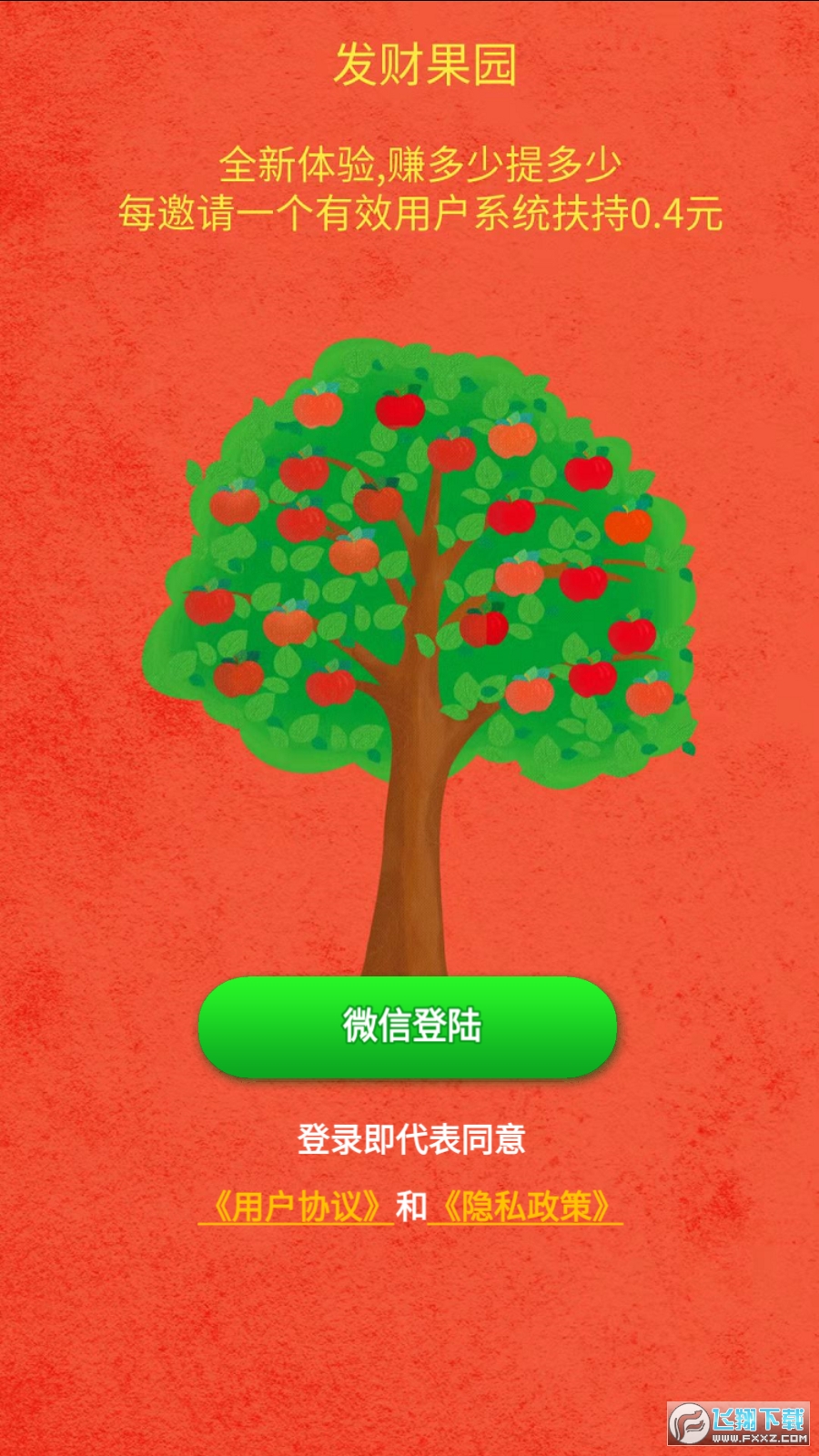Open the 《隐私政策》 link
Viewport: 819px width, 1456px height.
pos(525,1207)
